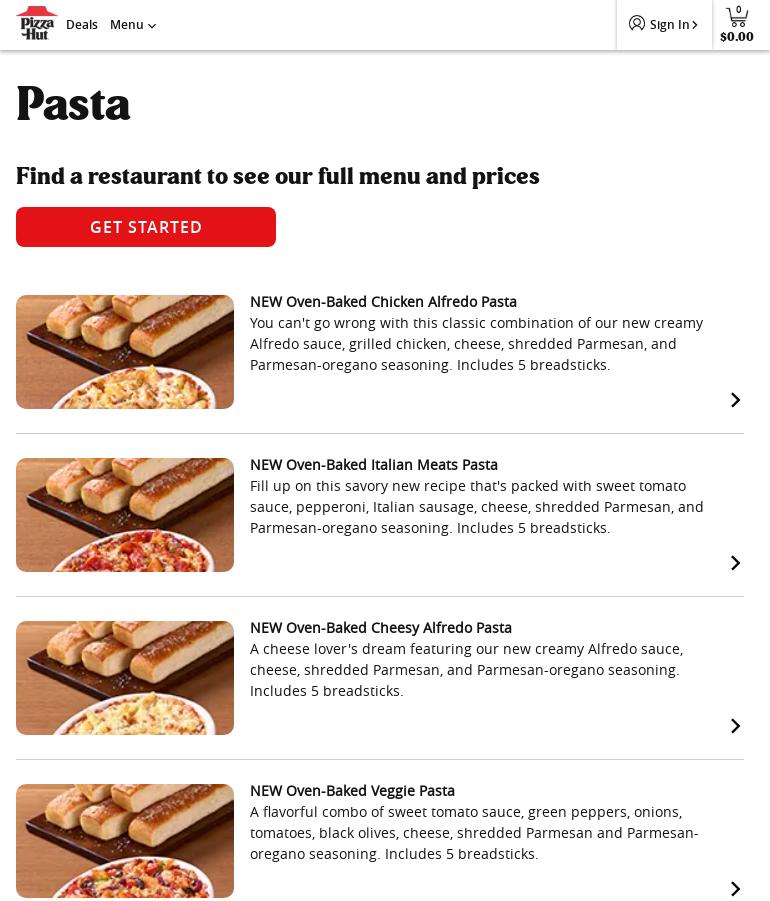Select the chevron arrow on Chicken Alfredo Pasta
This screenshot has height=901, width=770.
[735, 400]
